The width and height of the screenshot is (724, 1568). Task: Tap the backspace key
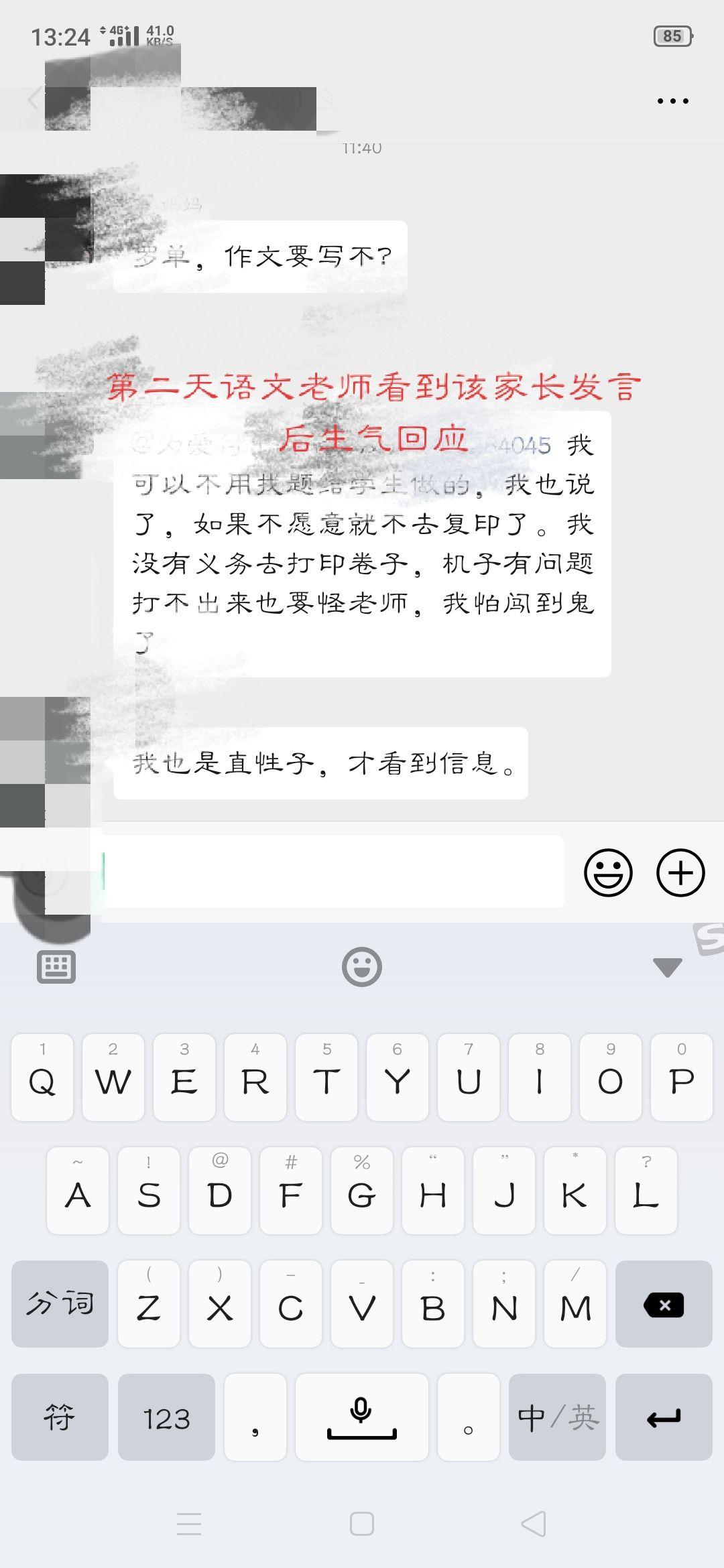click(664, 1303)
